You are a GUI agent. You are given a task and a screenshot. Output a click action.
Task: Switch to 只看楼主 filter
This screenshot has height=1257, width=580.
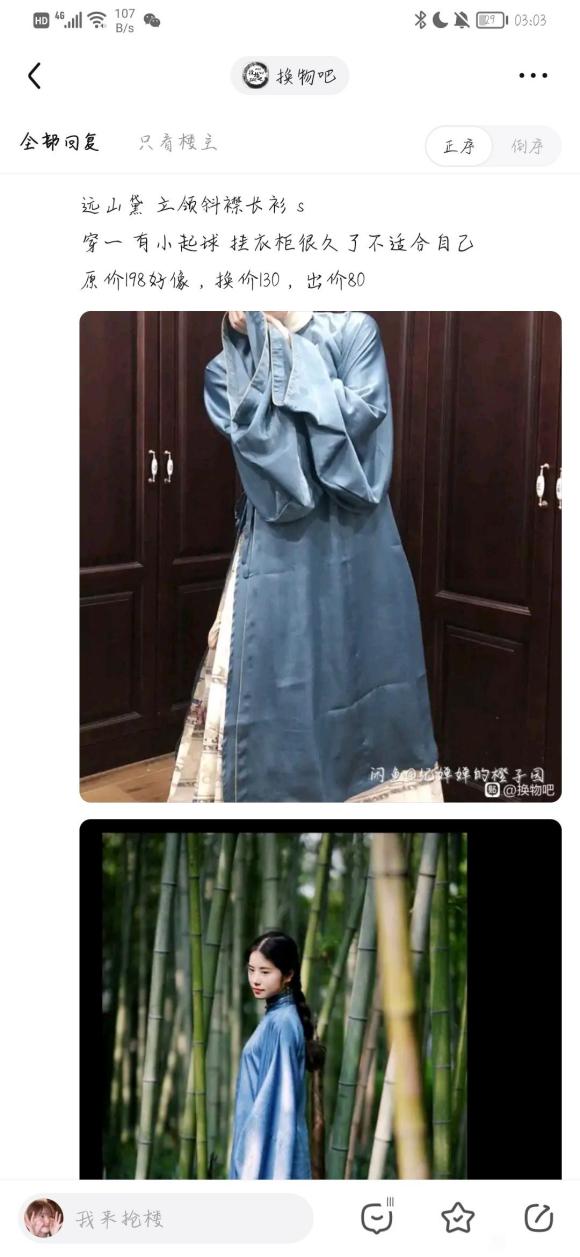point(178,143)
